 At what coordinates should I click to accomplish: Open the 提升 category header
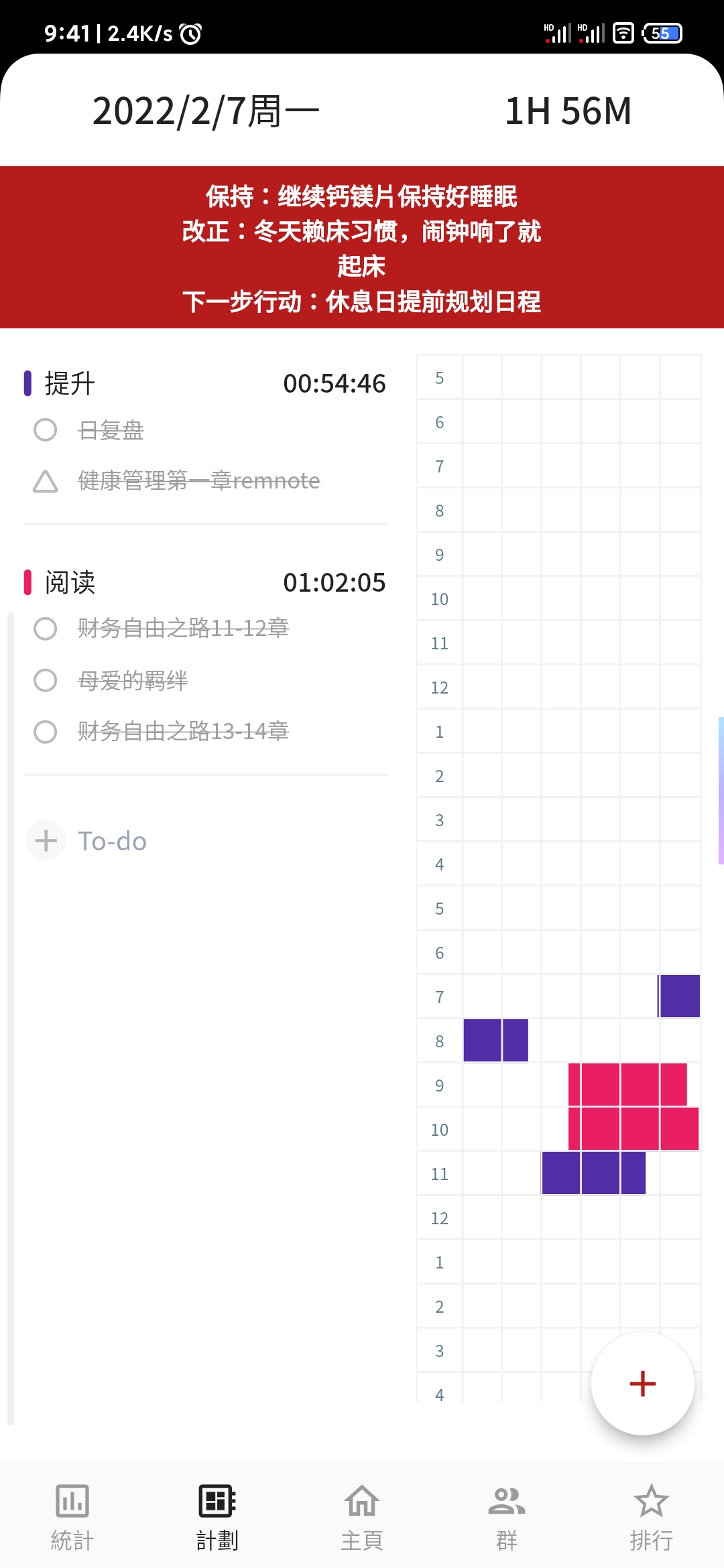pos(205,383)
